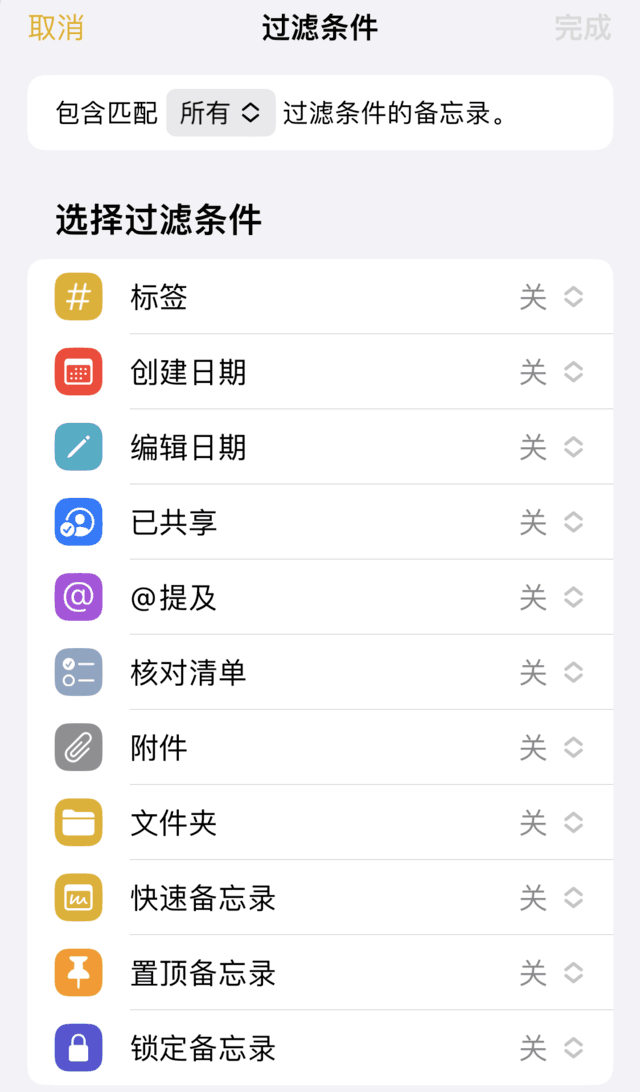Open the 附件 filter picker

click(550, 748)
